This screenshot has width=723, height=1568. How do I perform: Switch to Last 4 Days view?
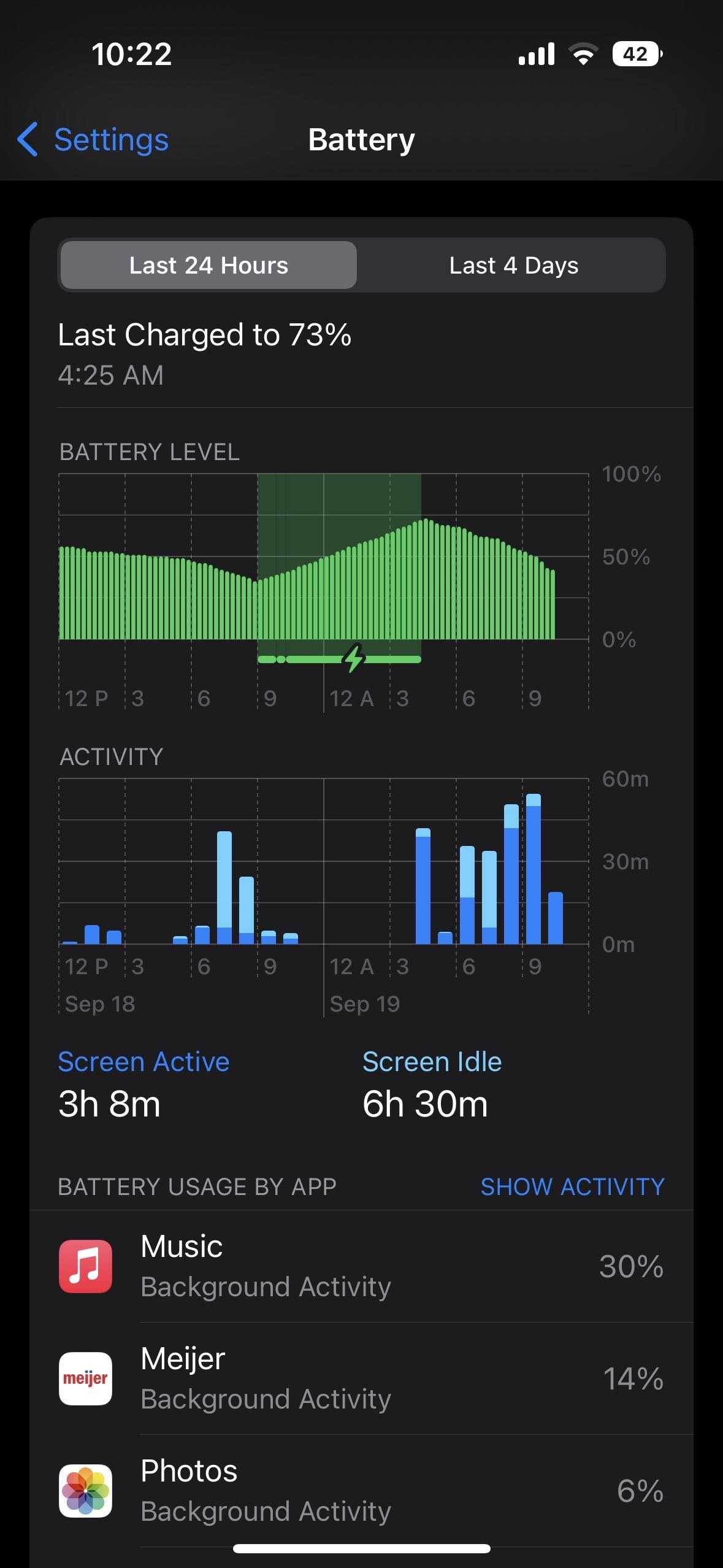pos(513,266)
